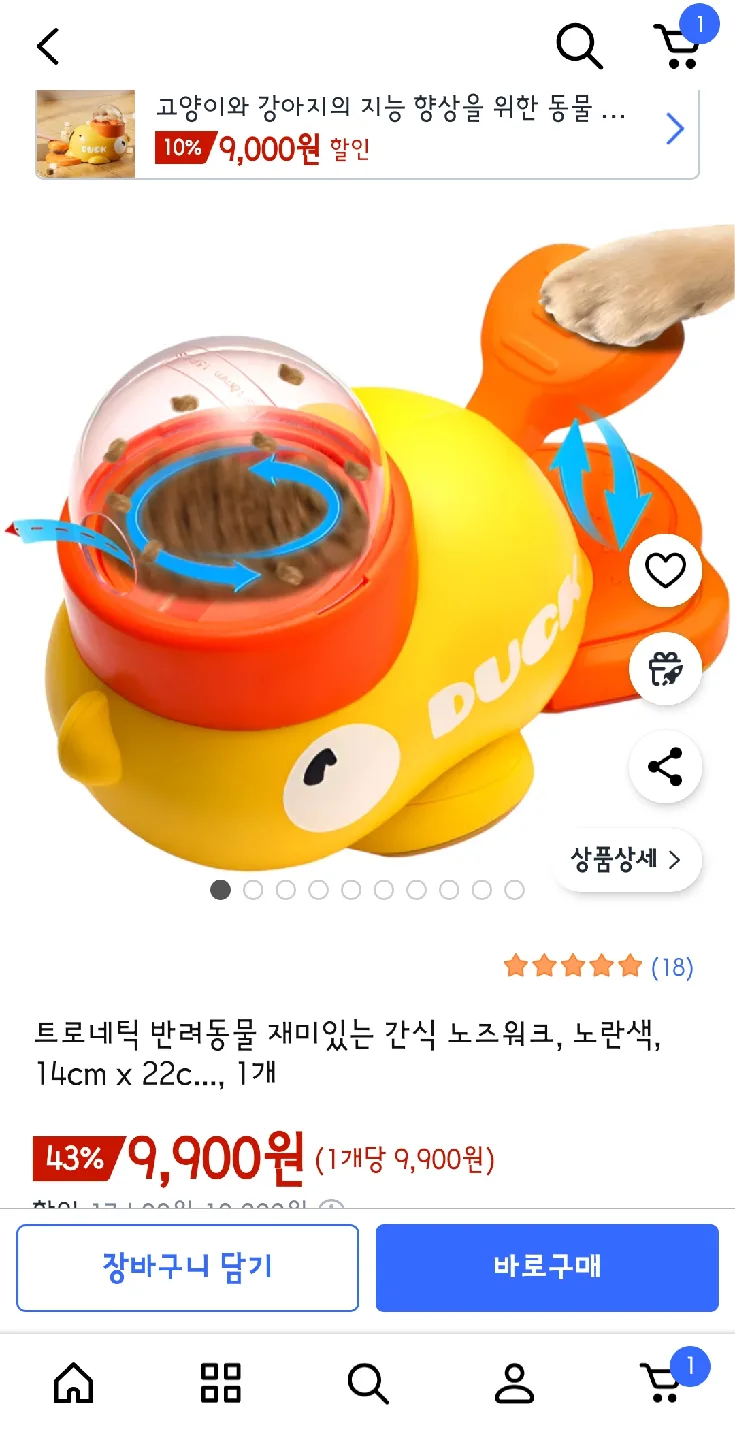Image resolution: width=735 pixels, height=1440 pixels.
Task: Tap the gift icon button
Action: 665,669
